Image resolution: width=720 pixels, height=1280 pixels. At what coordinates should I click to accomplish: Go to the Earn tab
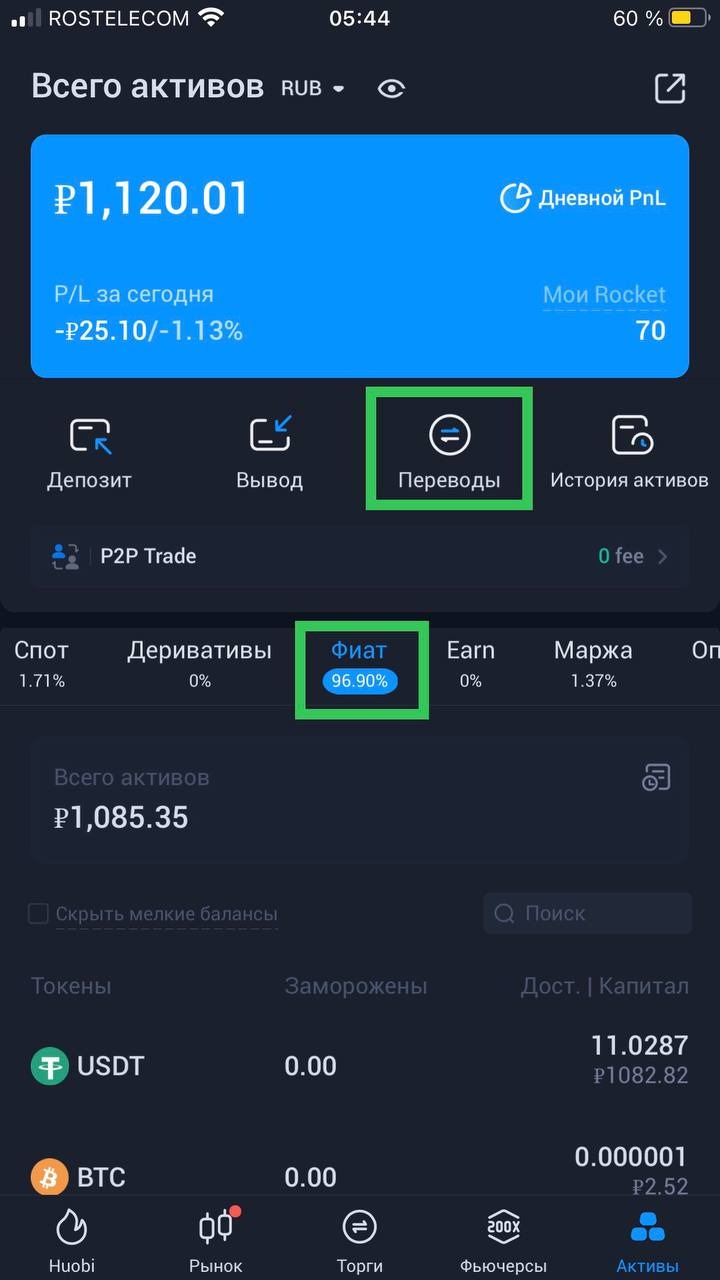470,662
